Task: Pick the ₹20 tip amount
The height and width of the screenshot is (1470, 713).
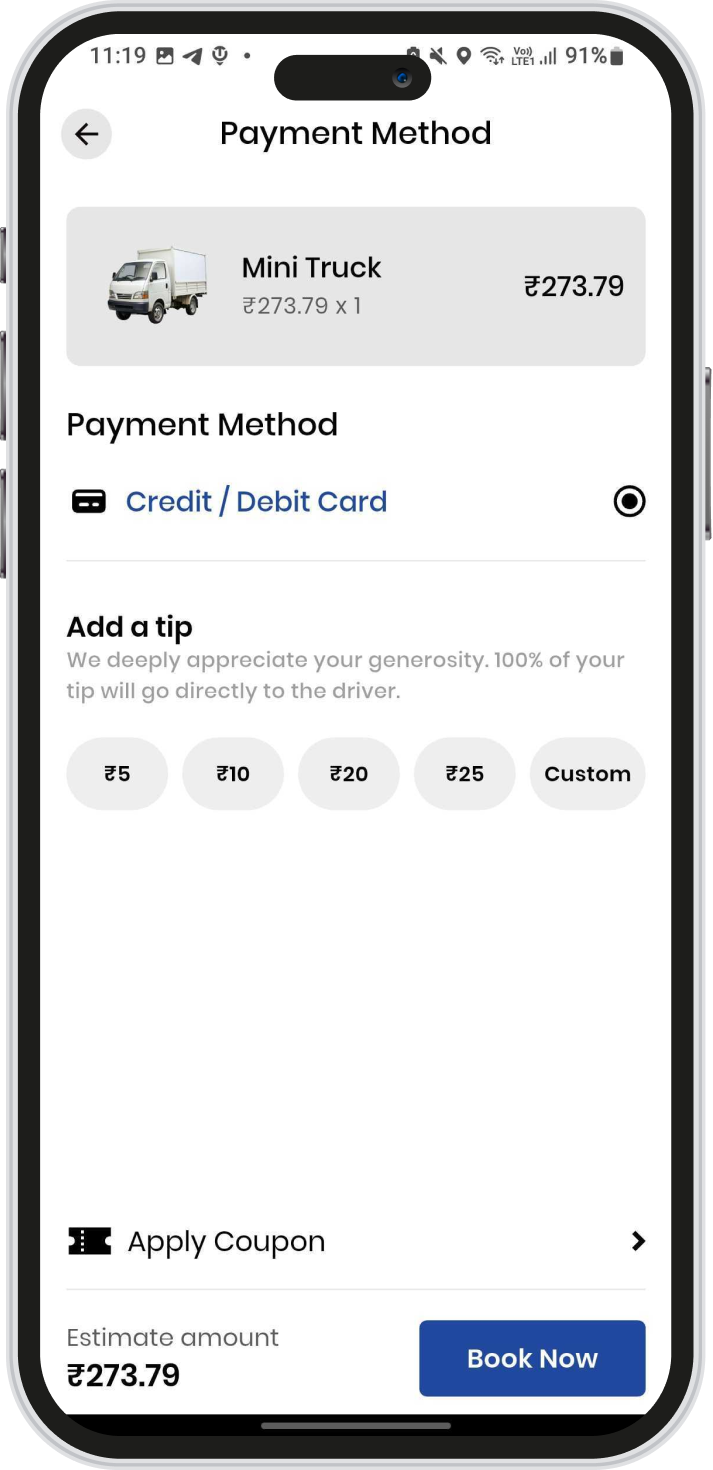Action: (349, 773)
